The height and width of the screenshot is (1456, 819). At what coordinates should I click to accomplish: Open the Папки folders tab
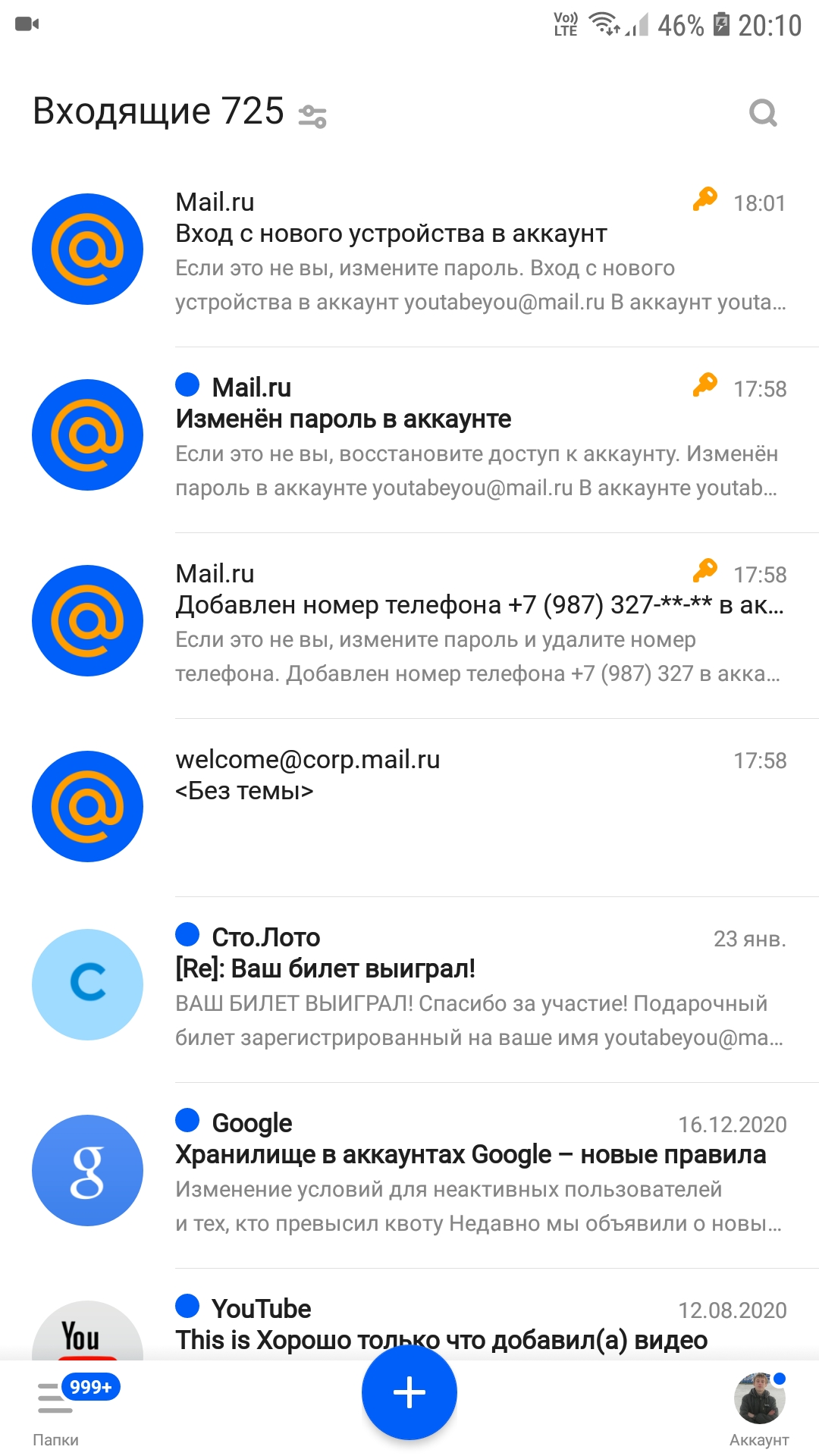pos(56,1409)
